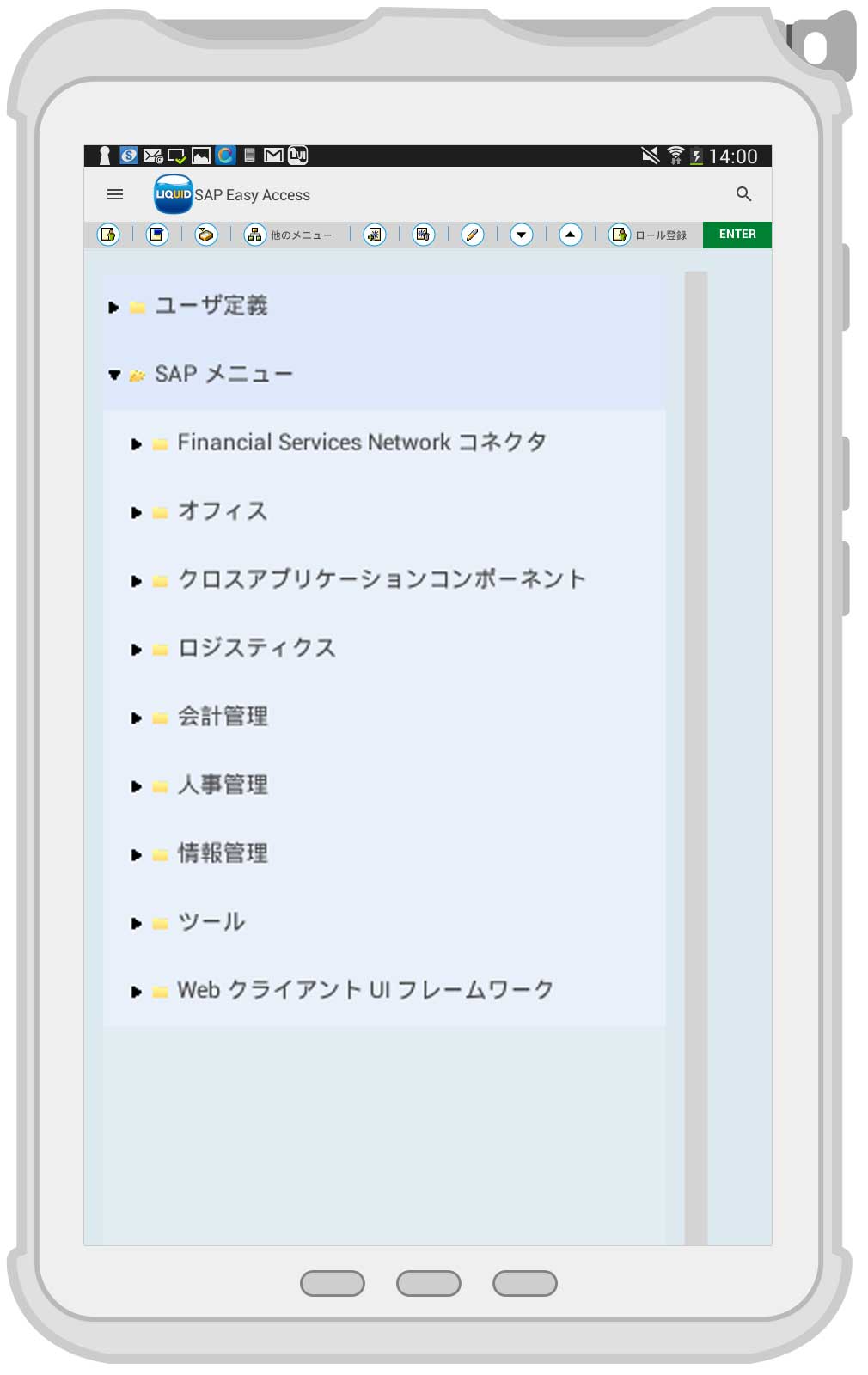Open クロスアプリケーションコンポーネント folder
Image resolution: width=868 pixels, height=1375 pixels.
pos(136,581)
